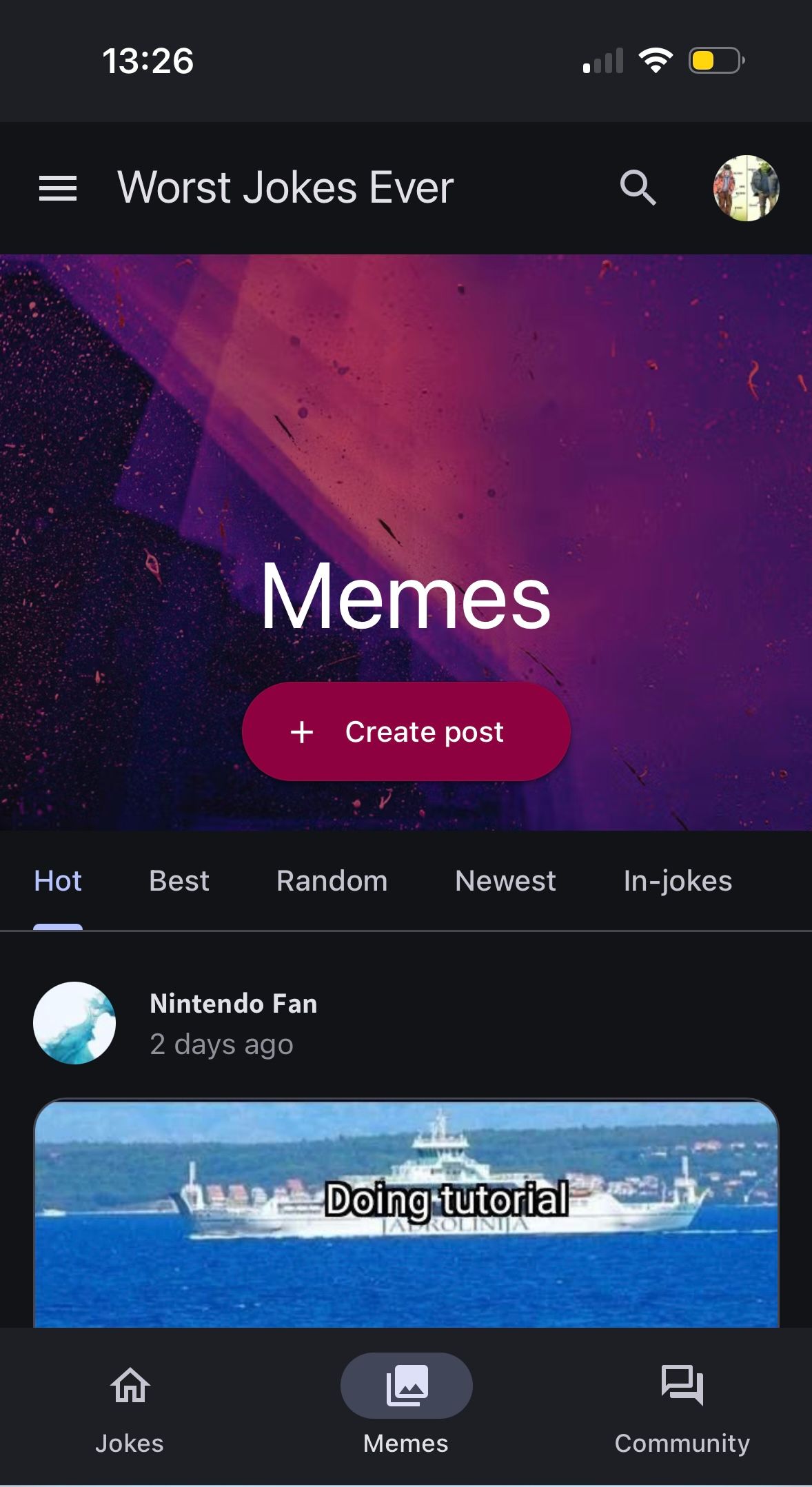Open search from the app bar
Image resolution: width=812 pixels, height=1487 pixels.
pos(638,188)
